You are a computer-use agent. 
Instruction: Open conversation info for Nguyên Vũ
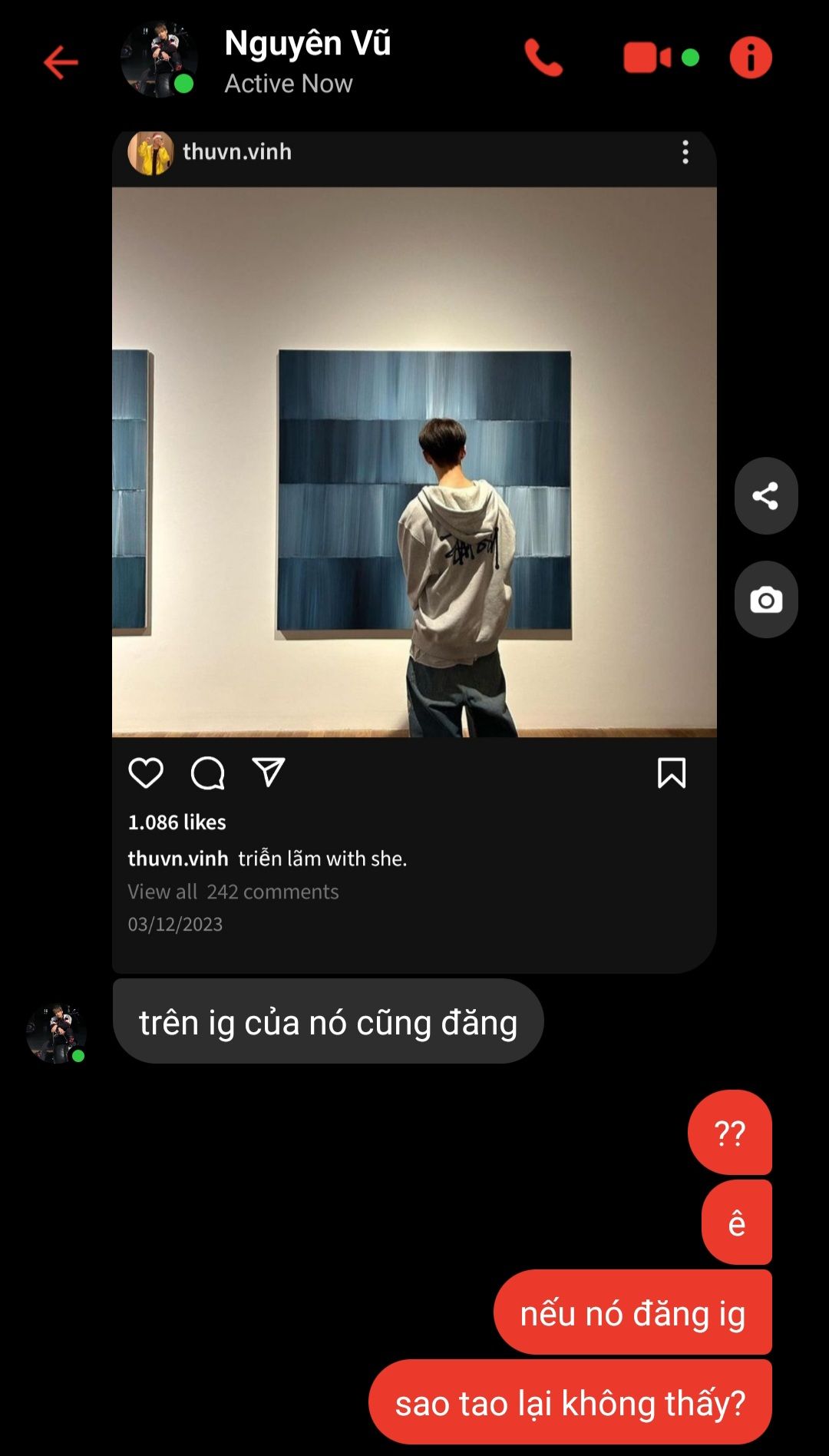750,58
